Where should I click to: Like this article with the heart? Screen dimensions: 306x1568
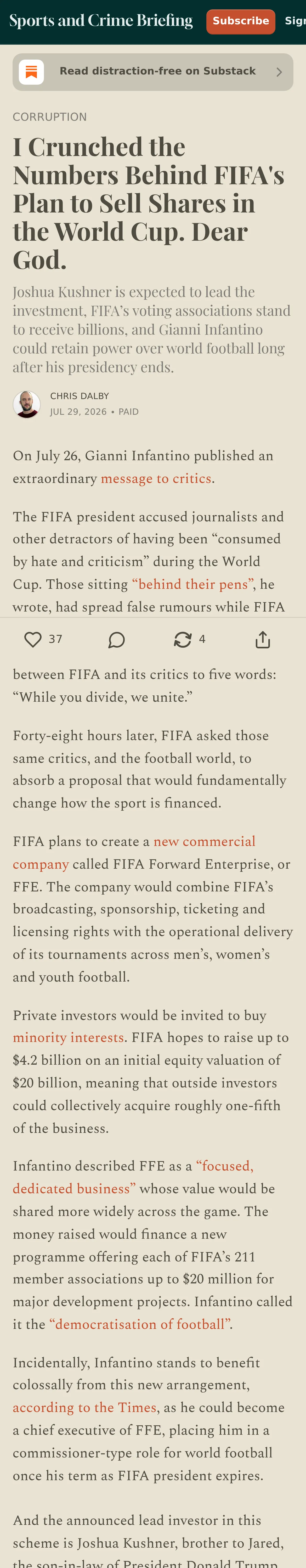[33, 639]
